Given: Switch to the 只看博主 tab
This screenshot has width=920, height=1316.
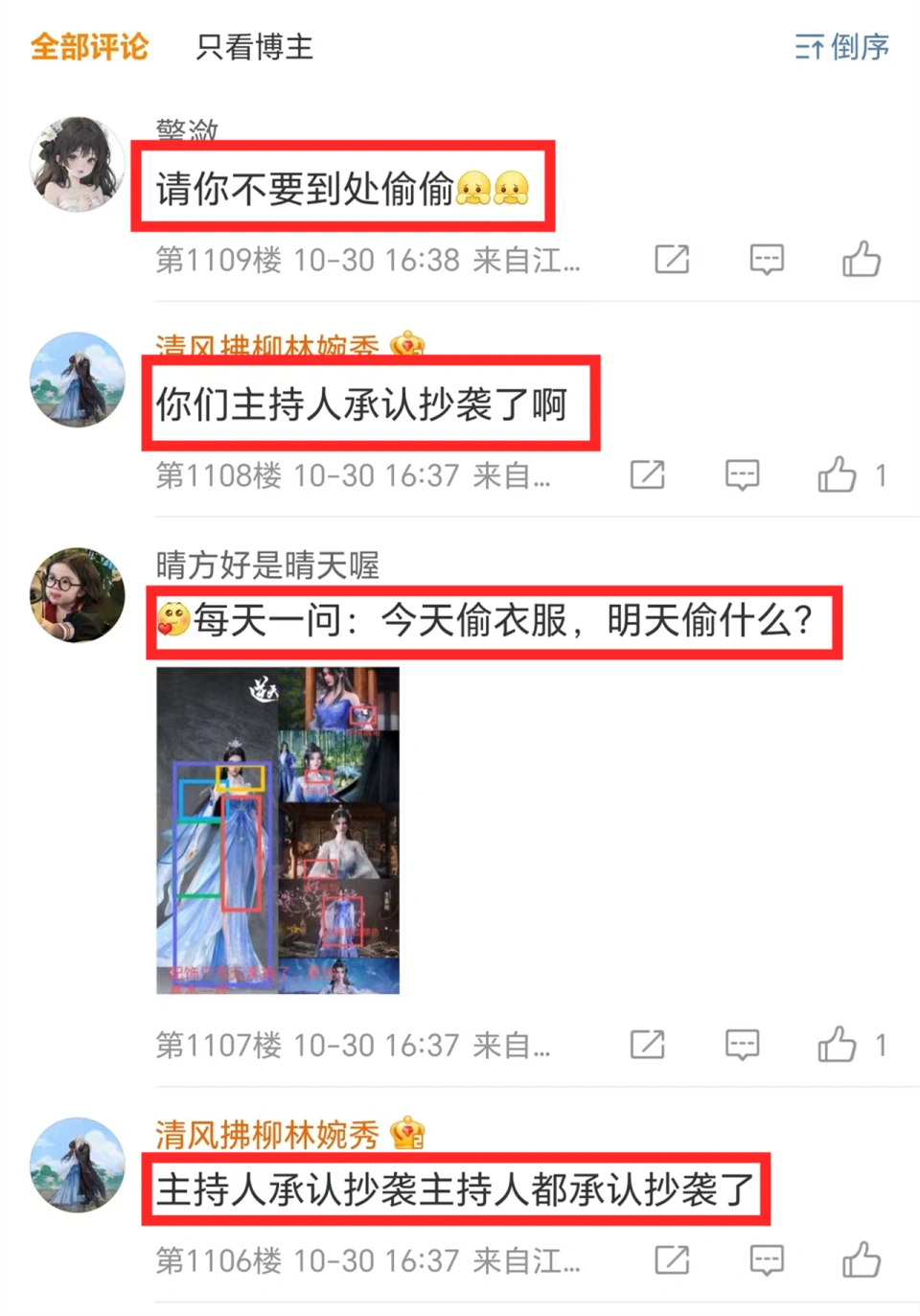Looking at the screenshot, I should (254, 46).
